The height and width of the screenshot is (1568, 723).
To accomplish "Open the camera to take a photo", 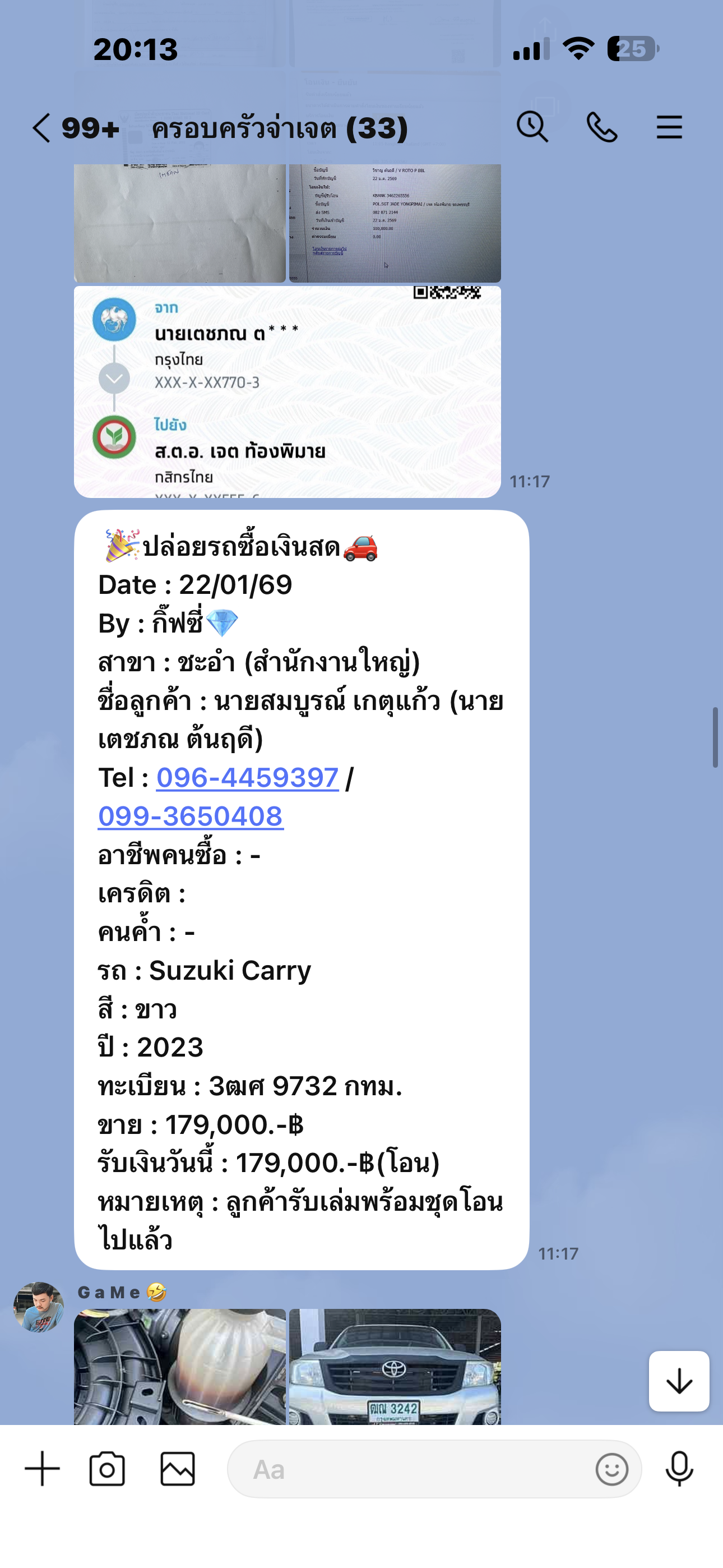I will pos(107,1469).
